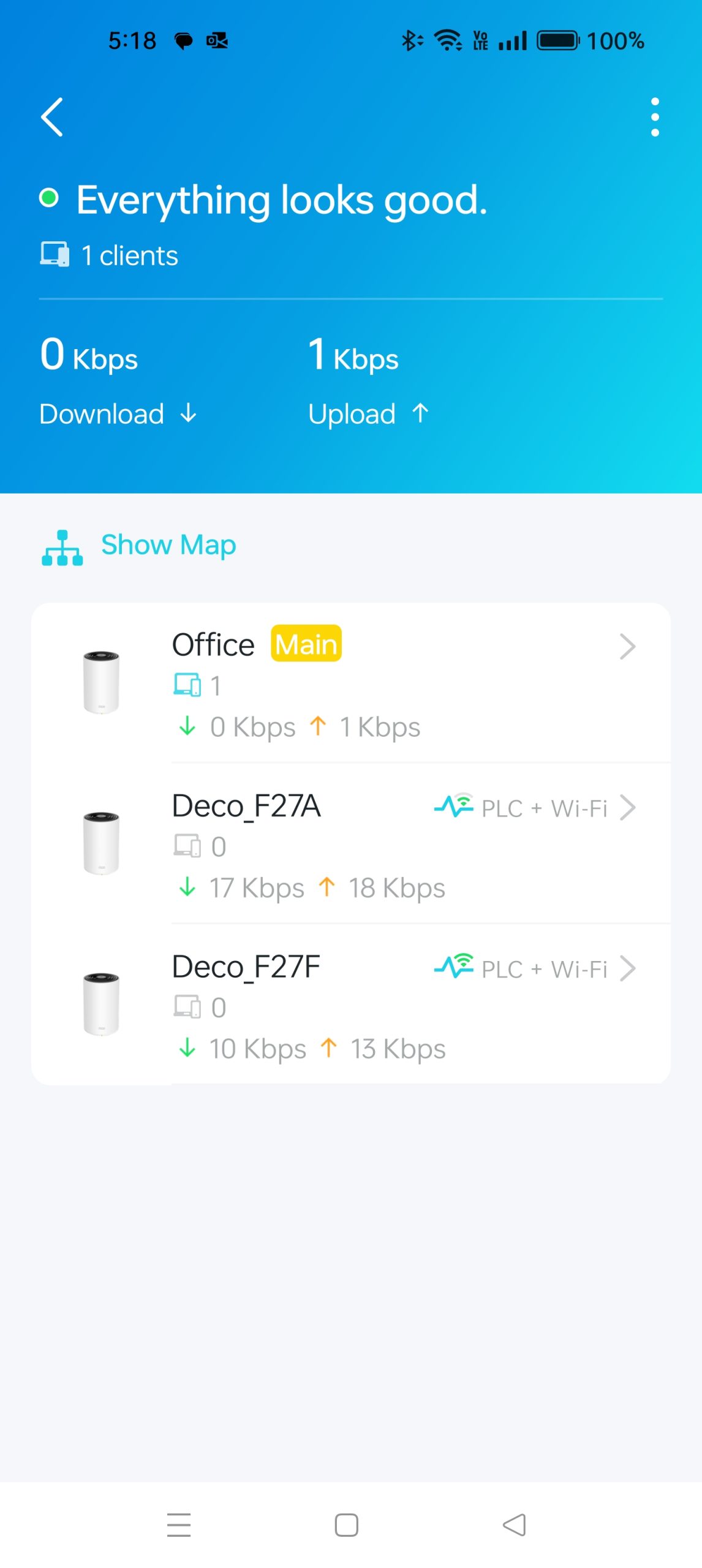Open the three-dot overflow menu
Viewport: 702px width, 1568px height.
coord(654,116)
